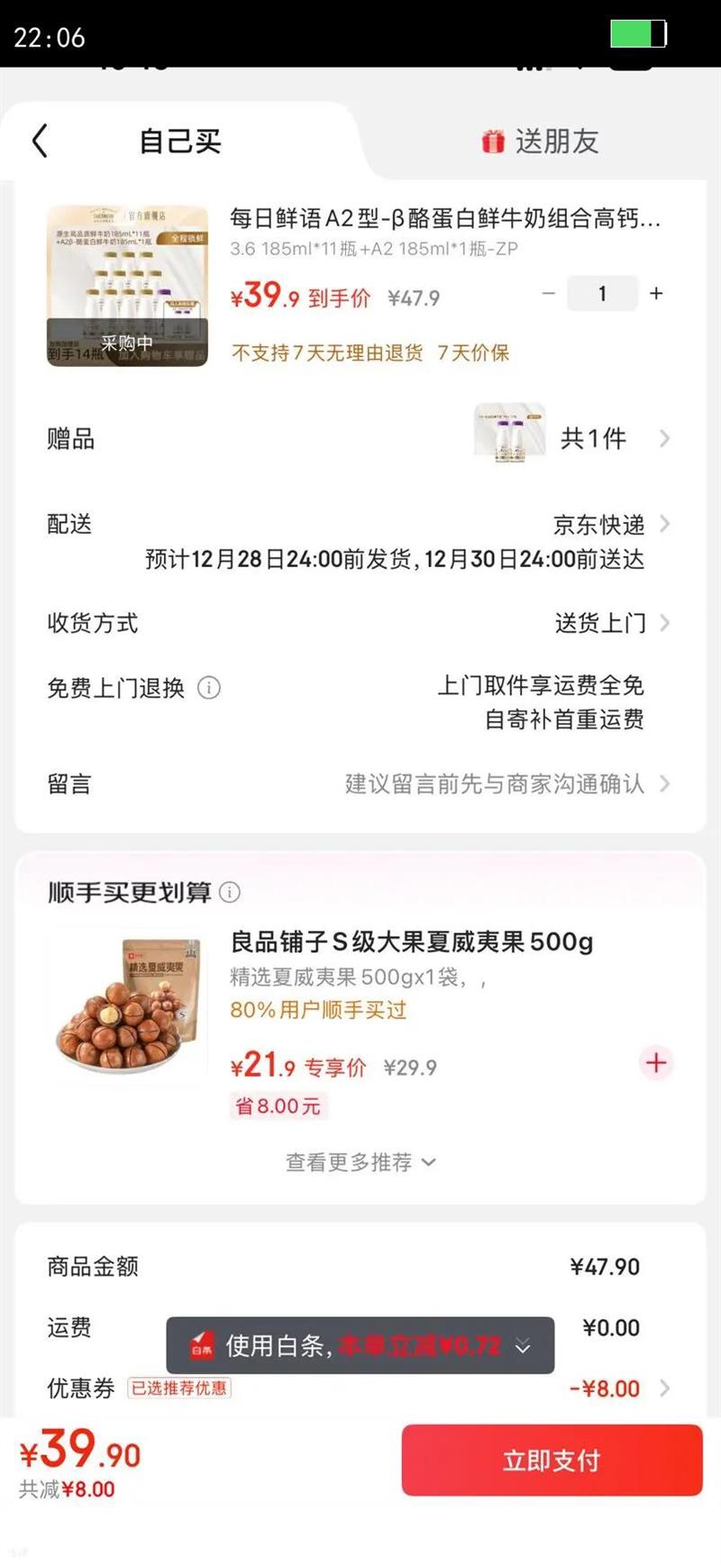This screenshot has width=721, height=1568.
Task: Expand 查看更多推荐 recommendations
Action: coord(360,1161)
